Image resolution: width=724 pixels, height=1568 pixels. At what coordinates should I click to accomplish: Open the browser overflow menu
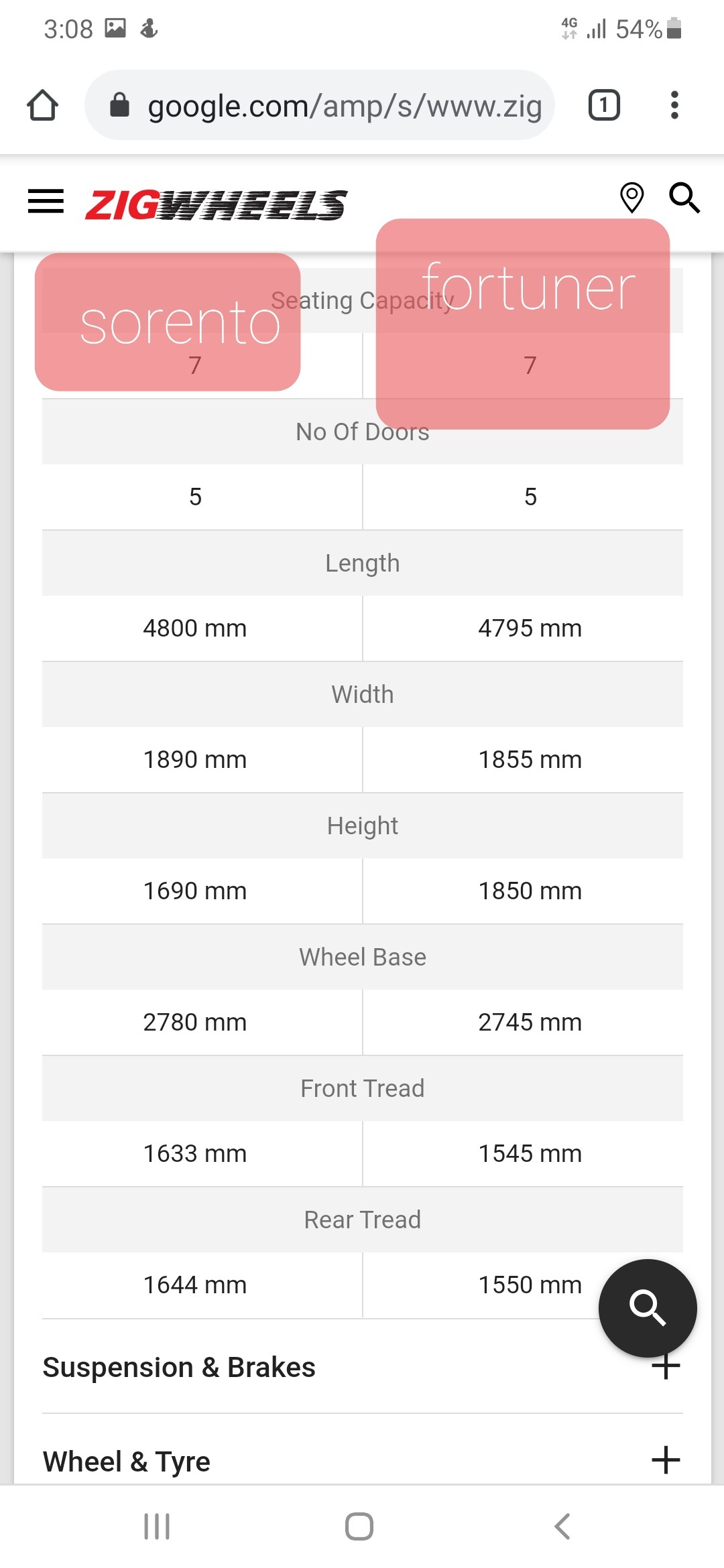point(674,105)
